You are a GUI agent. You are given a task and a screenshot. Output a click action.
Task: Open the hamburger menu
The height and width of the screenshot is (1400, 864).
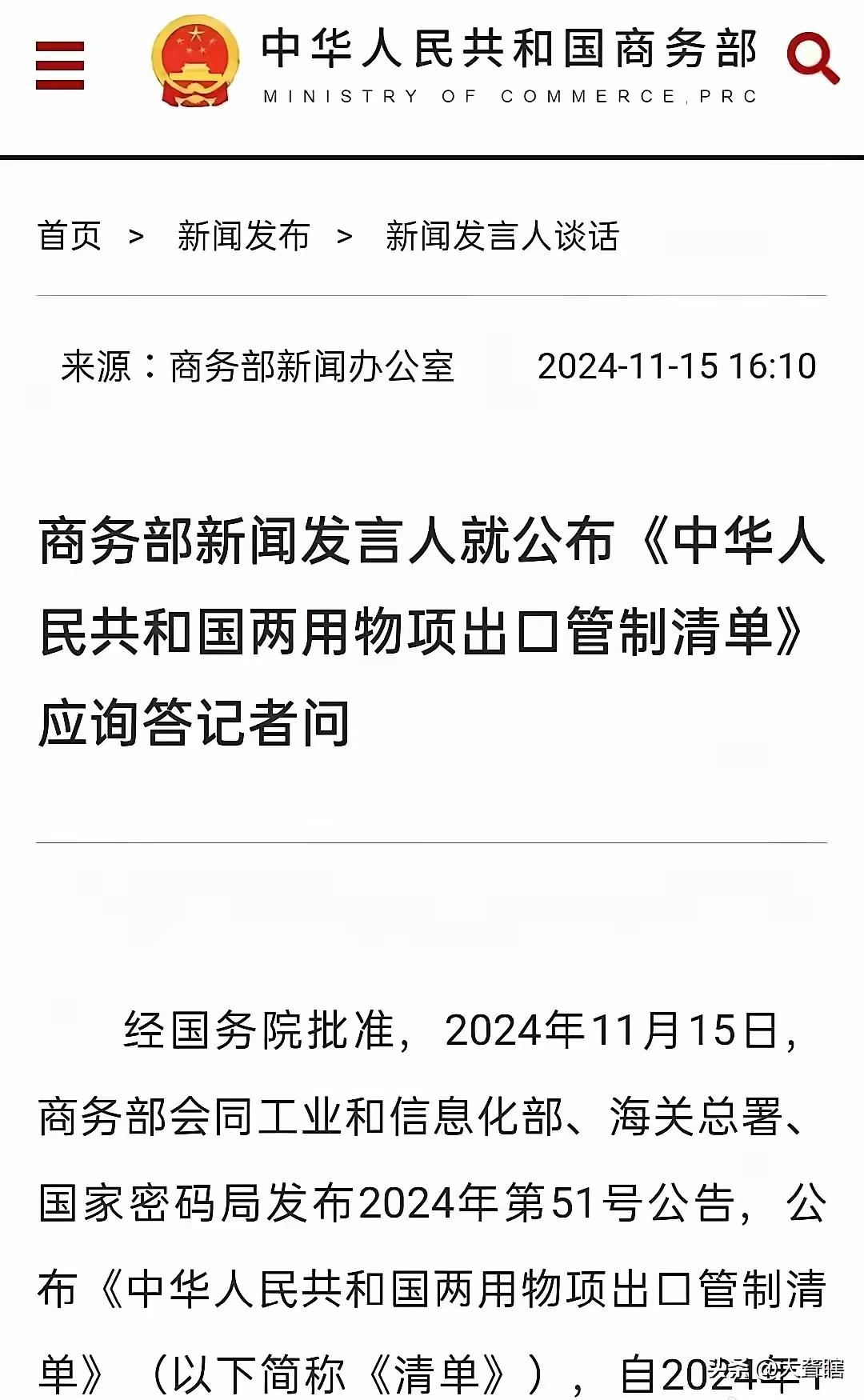[60, 66]
